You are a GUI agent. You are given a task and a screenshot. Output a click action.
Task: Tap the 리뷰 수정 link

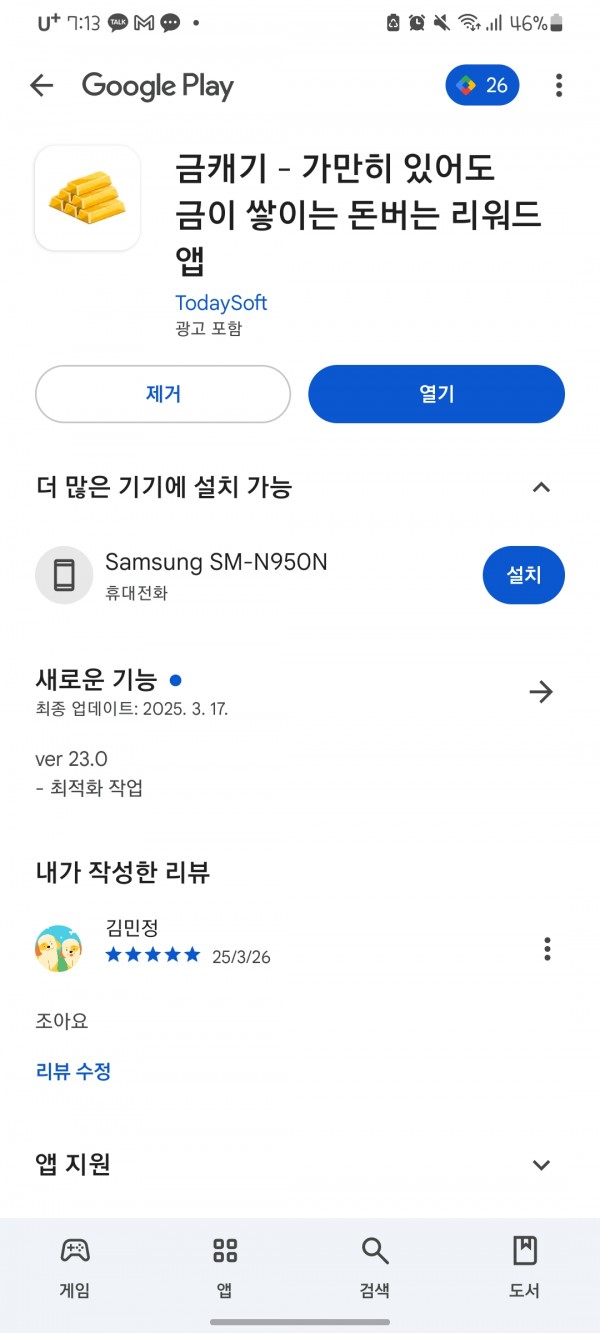[x=73, y=1071]
